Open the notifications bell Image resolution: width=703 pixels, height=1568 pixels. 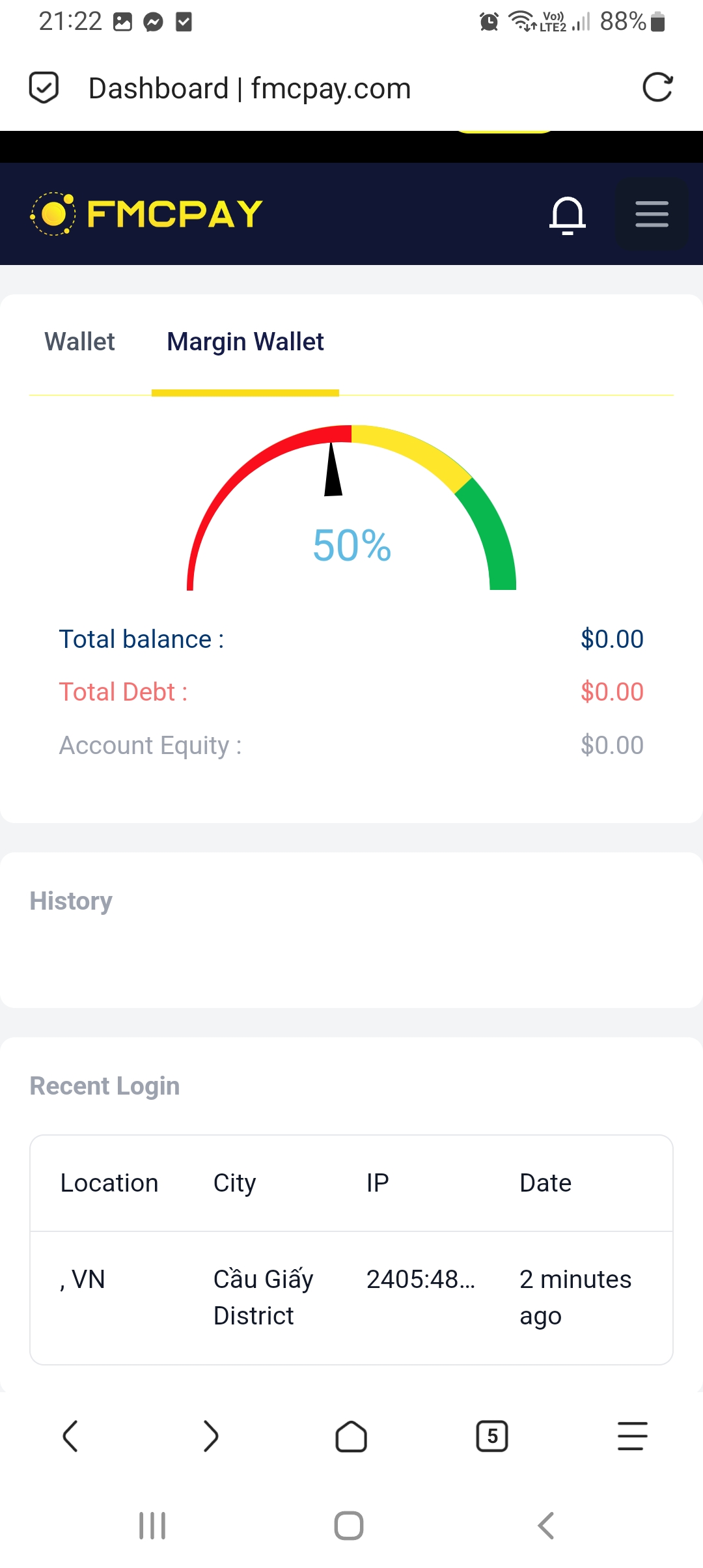pyautogui.click(x=568, y=215)
